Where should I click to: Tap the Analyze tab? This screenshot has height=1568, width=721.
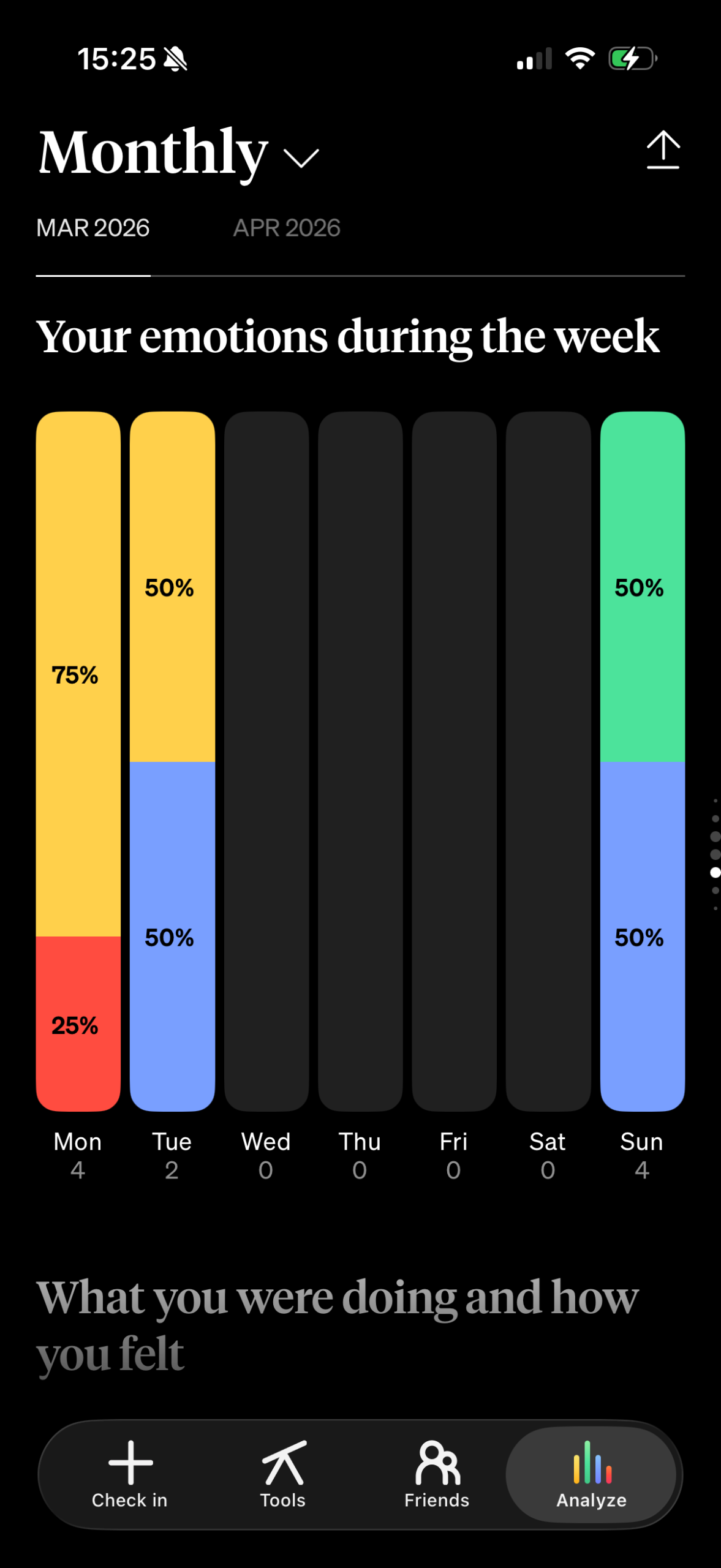pyautogui.click(x=591, y=1474)
